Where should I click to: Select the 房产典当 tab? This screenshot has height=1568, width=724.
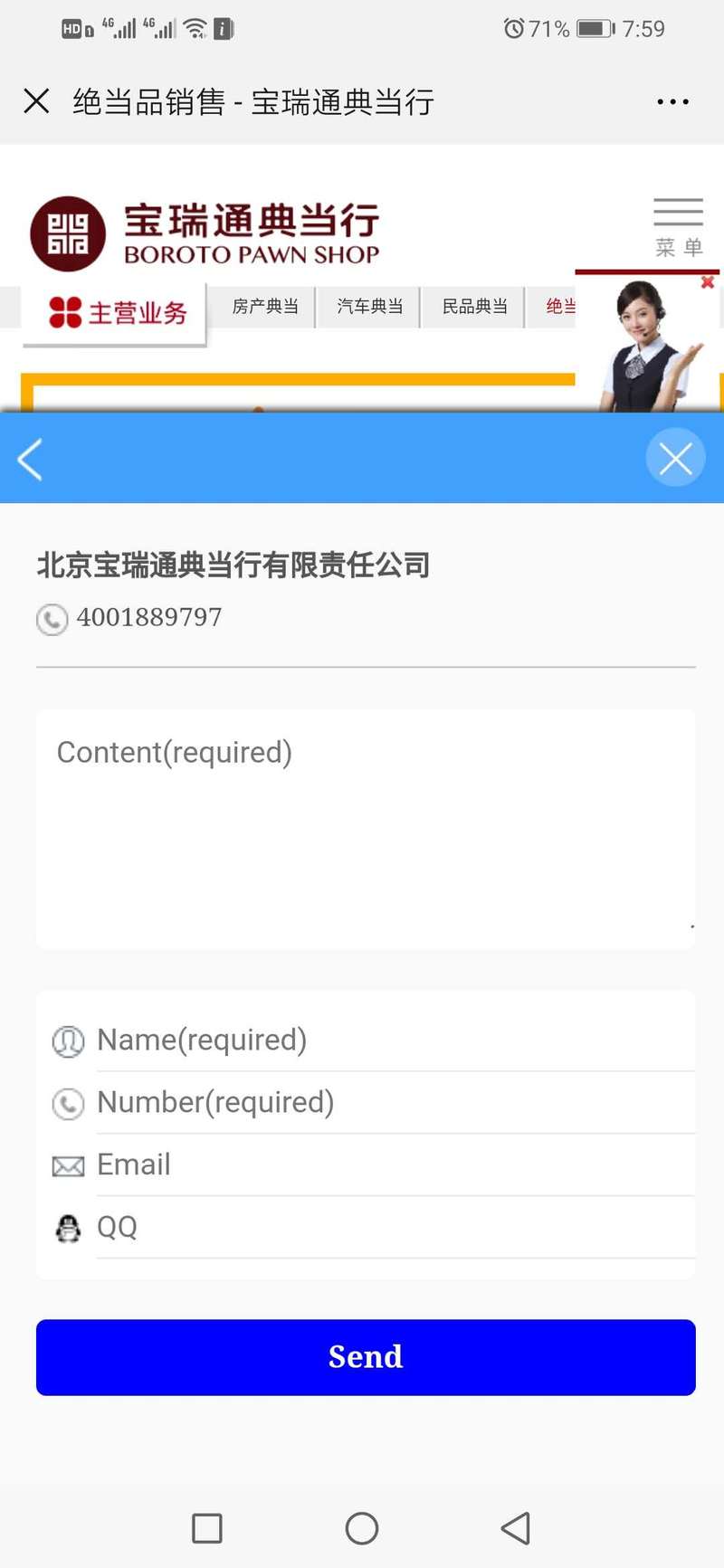pos(265,307)
